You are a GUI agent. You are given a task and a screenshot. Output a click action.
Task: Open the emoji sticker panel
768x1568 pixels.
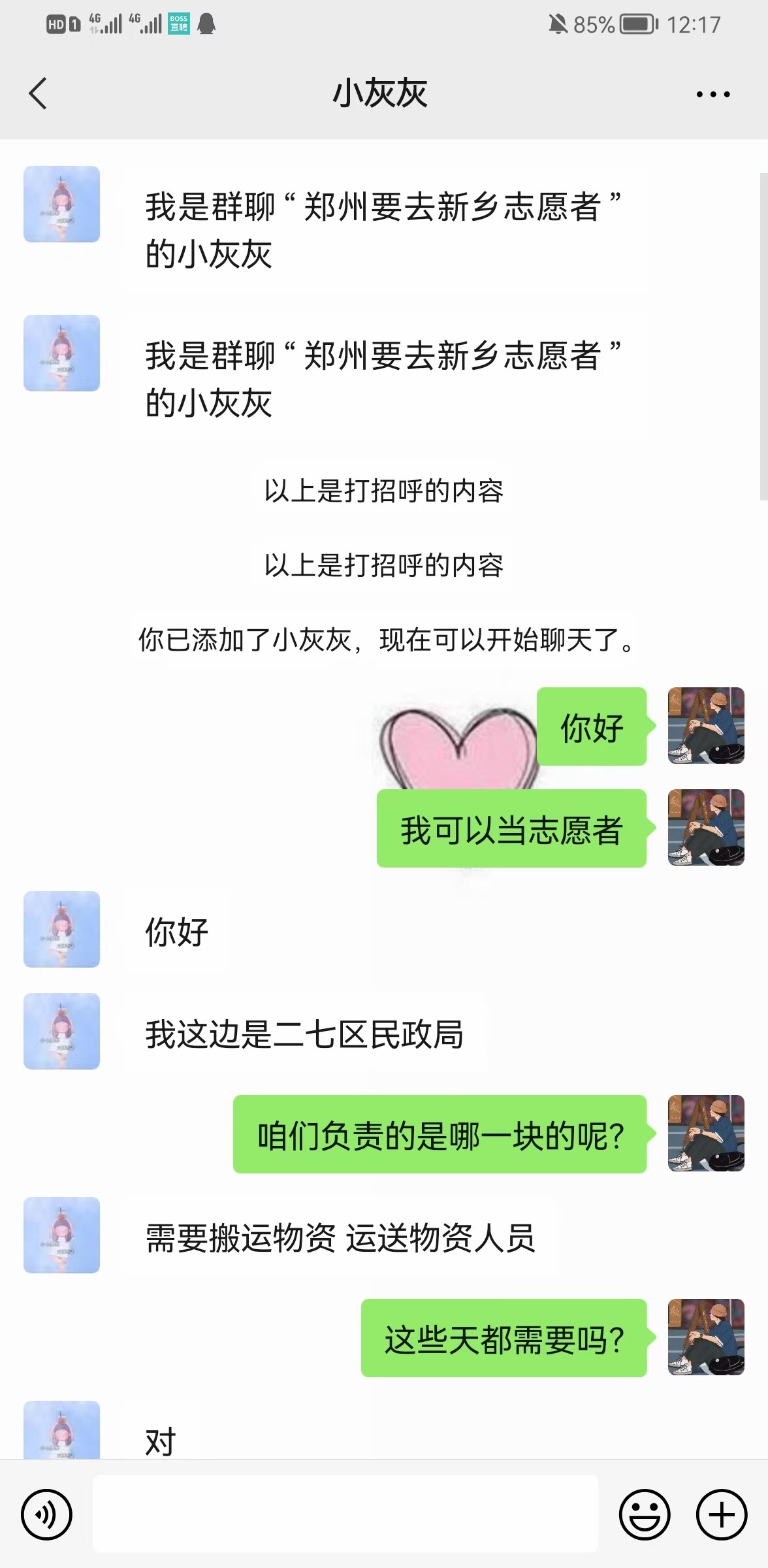pyautogui.click(x=644, y=1514)
